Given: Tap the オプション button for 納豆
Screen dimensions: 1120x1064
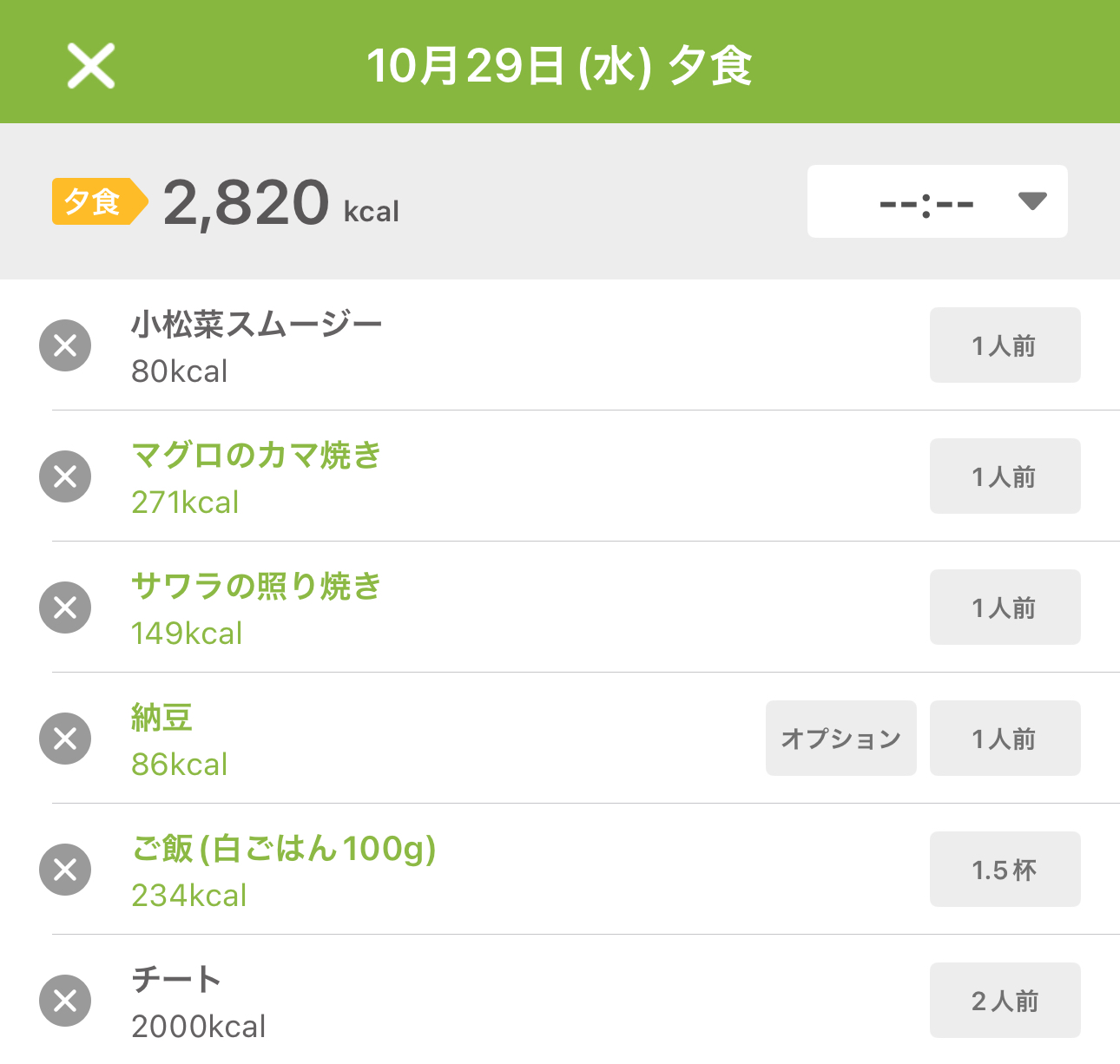Looking at the screenshot, I should 840,739.
